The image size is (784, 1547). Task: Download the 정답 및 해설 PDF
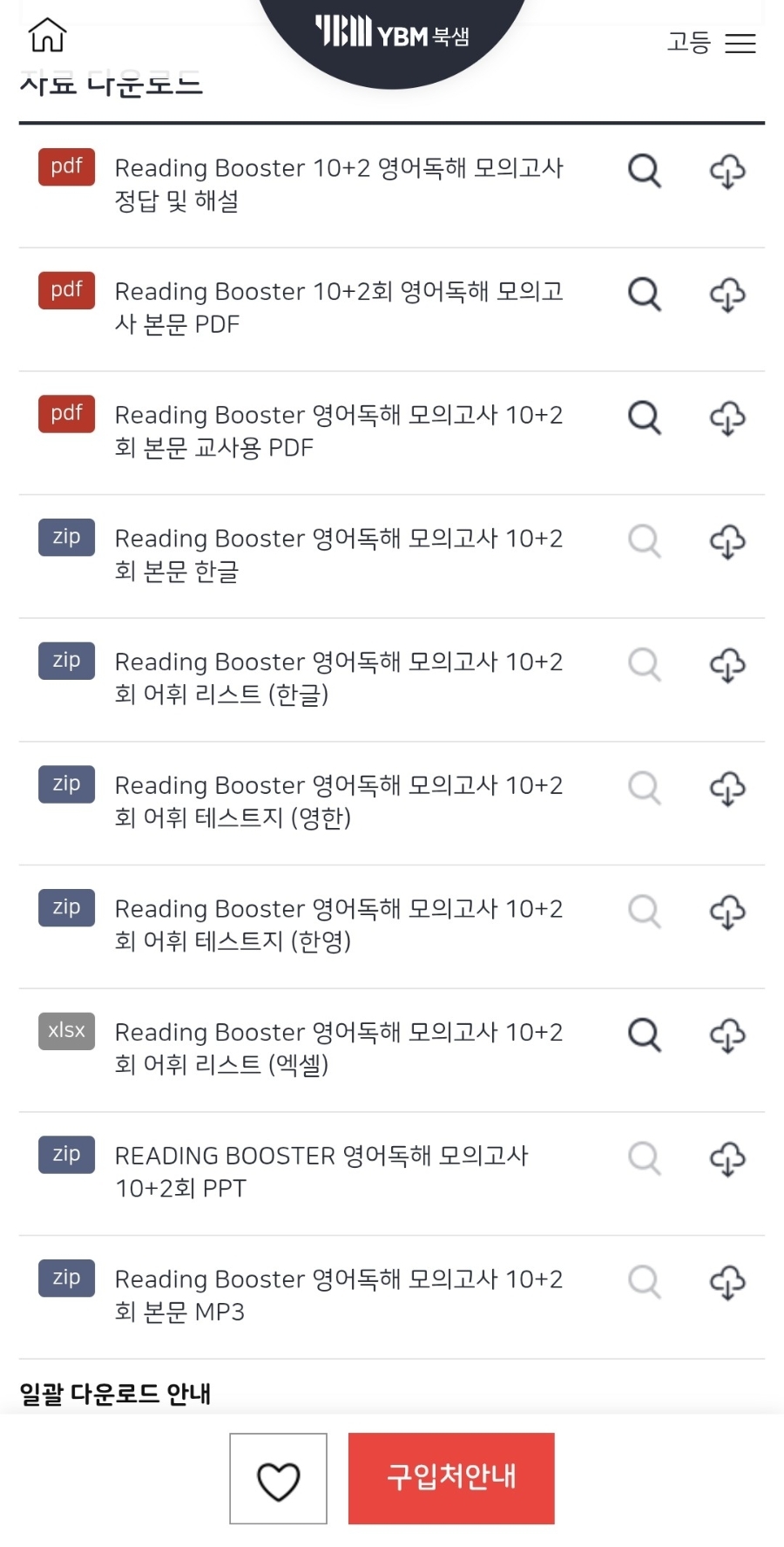[727, 171]
